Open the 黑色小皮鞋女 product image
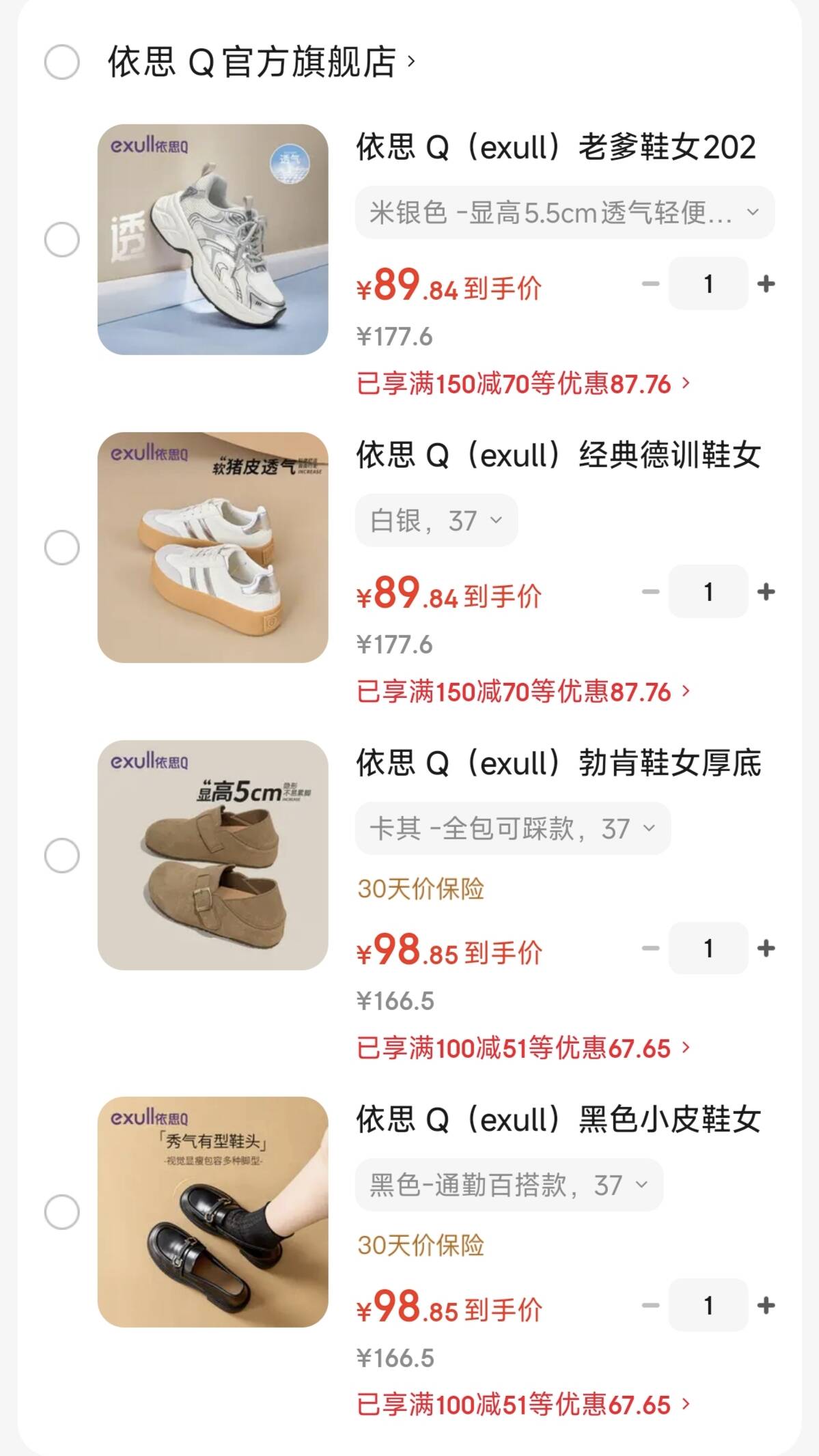 (212, 1212)
